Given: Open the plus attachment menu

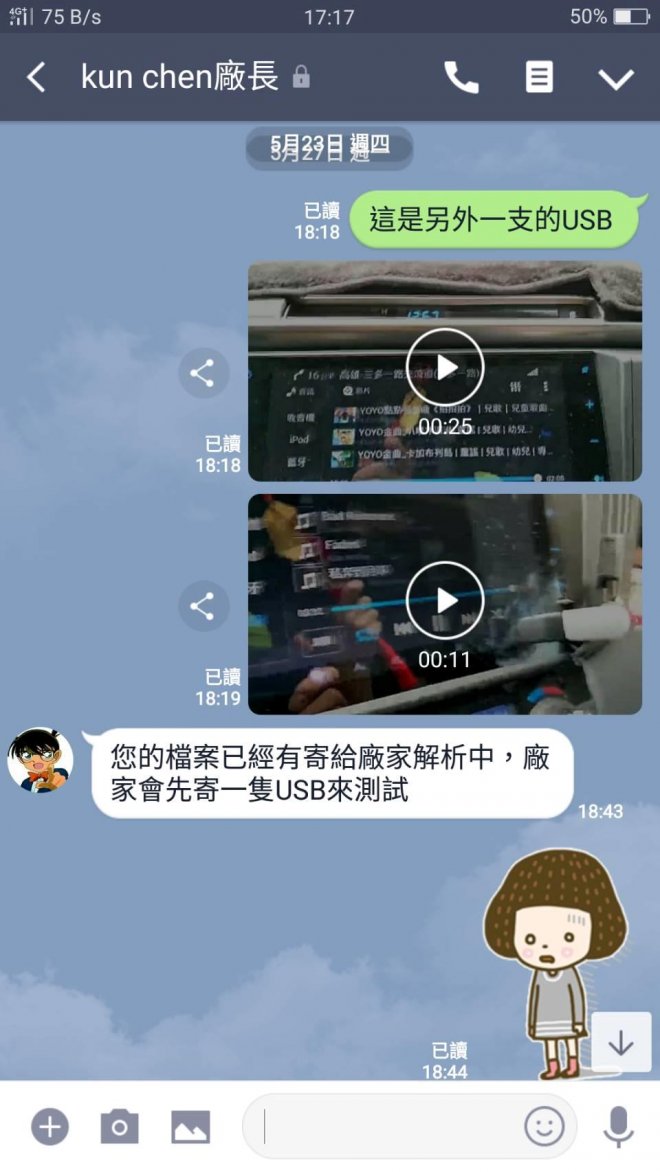Looking at the screenshot, I should point(49,1127).
